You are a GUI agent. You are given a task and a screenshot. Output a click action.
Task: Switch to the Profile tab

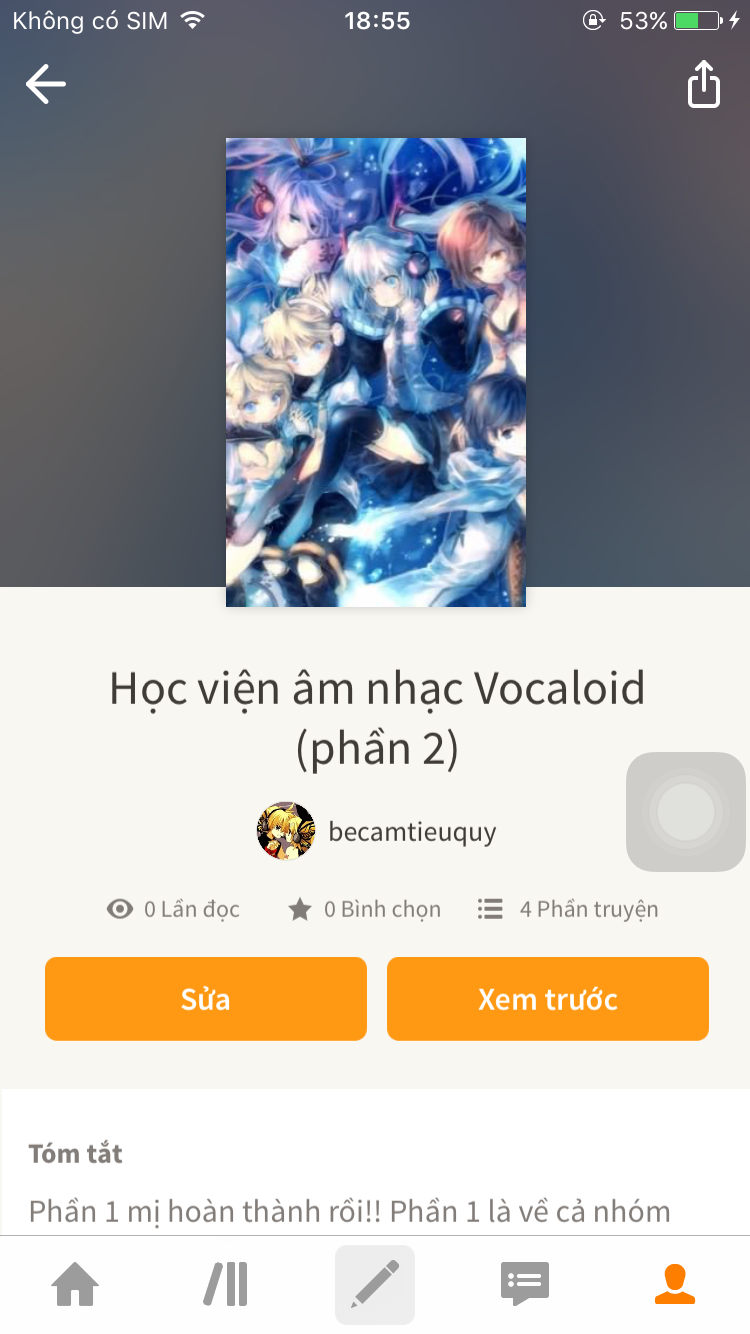click(675, 1285)
